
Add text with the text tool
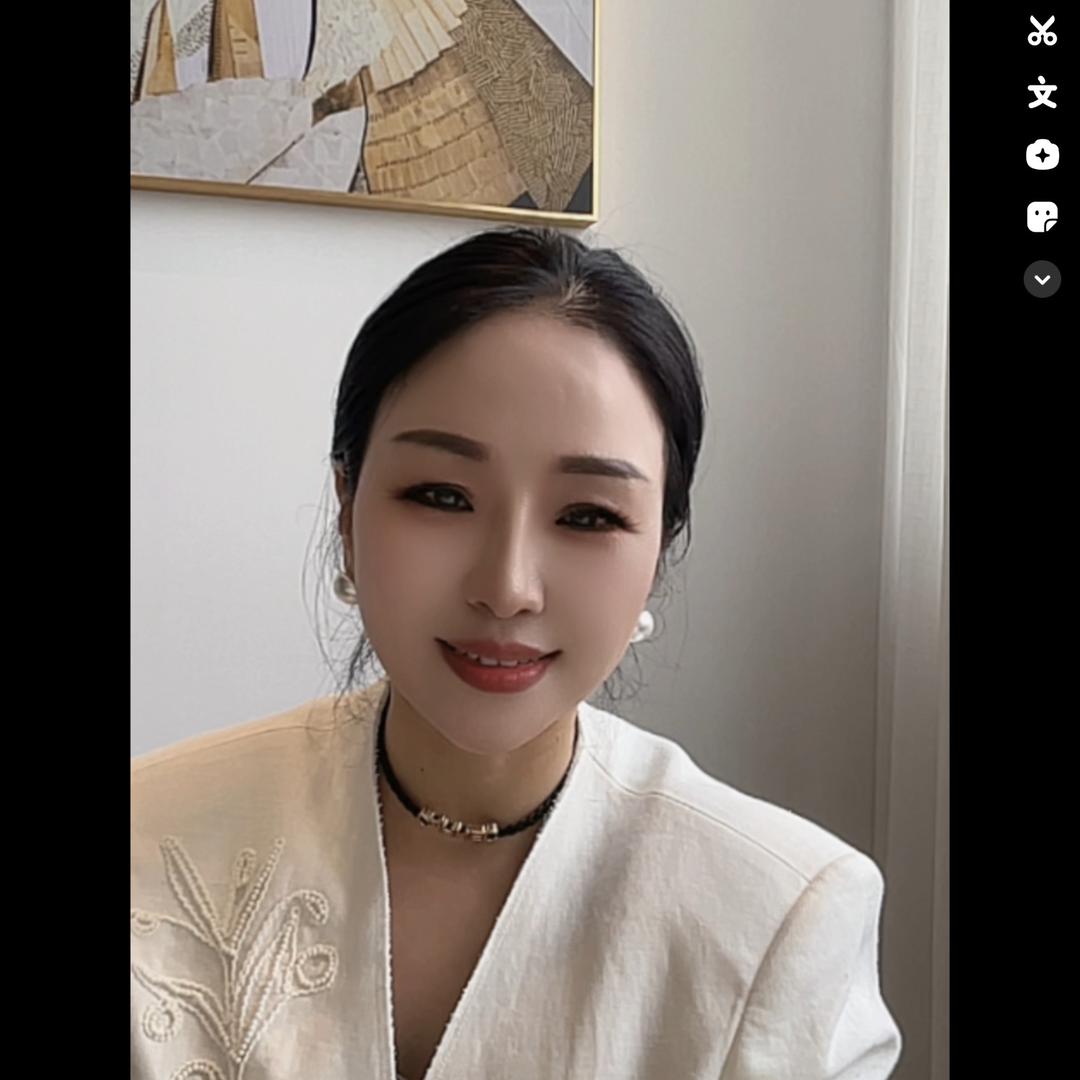coord(1042,93)
